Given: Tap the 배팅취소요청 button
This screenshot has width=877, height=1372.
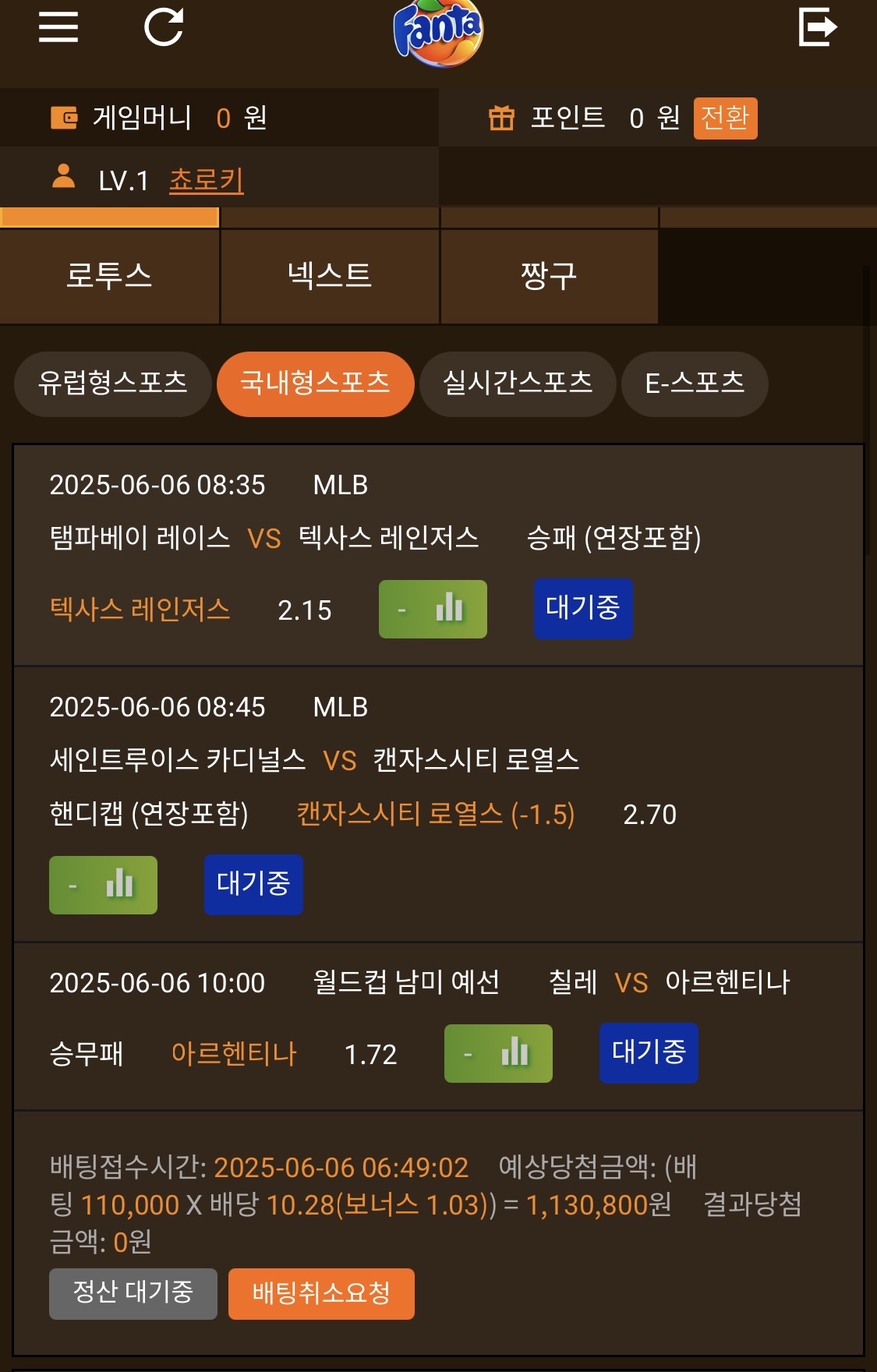Looking at the screenshot, I should 321,1293.
